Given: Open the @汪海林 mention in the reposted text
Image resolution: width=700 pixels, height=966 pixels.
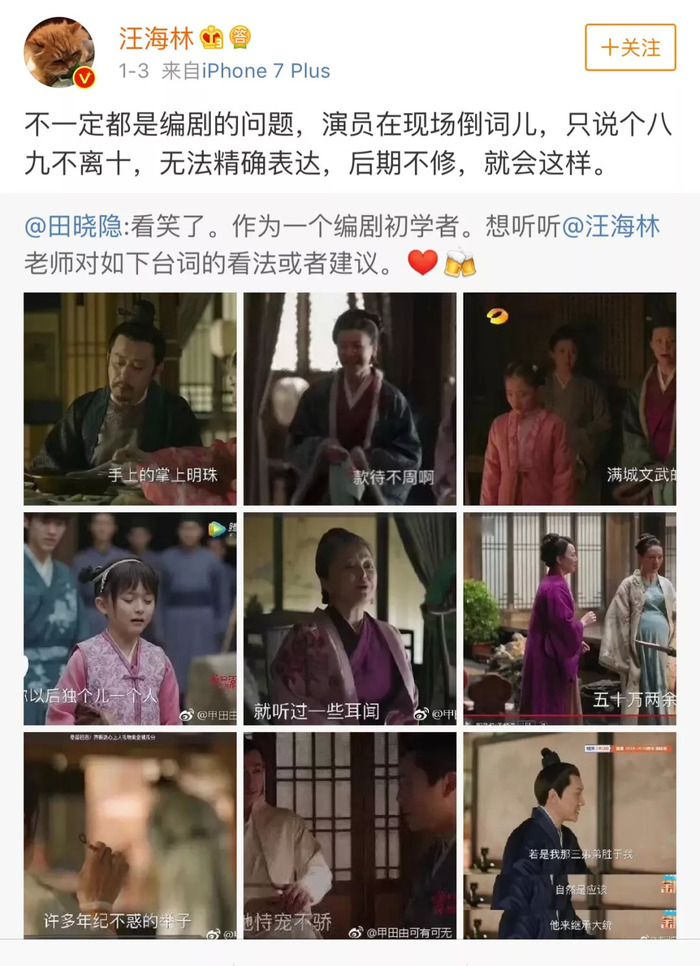Looking at the screenshot, I should click(611, 226).
